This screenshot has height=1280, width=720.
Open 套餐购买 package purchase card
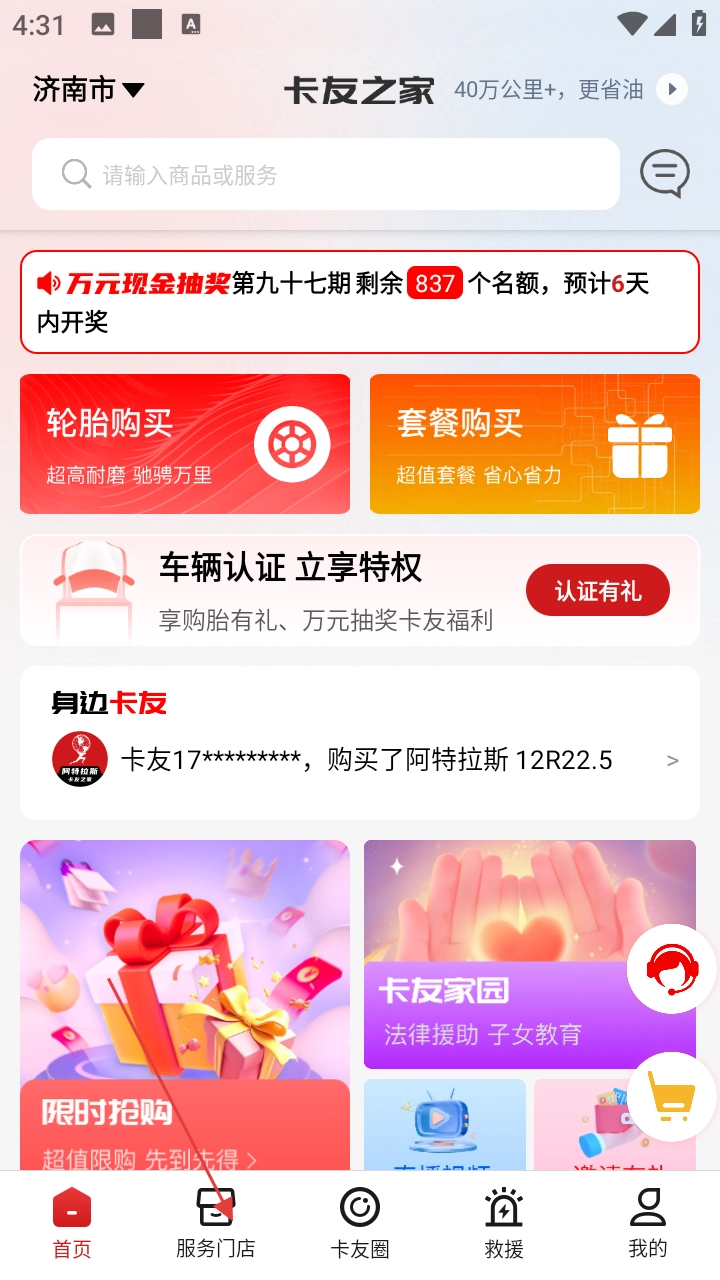tap(535, 444)
